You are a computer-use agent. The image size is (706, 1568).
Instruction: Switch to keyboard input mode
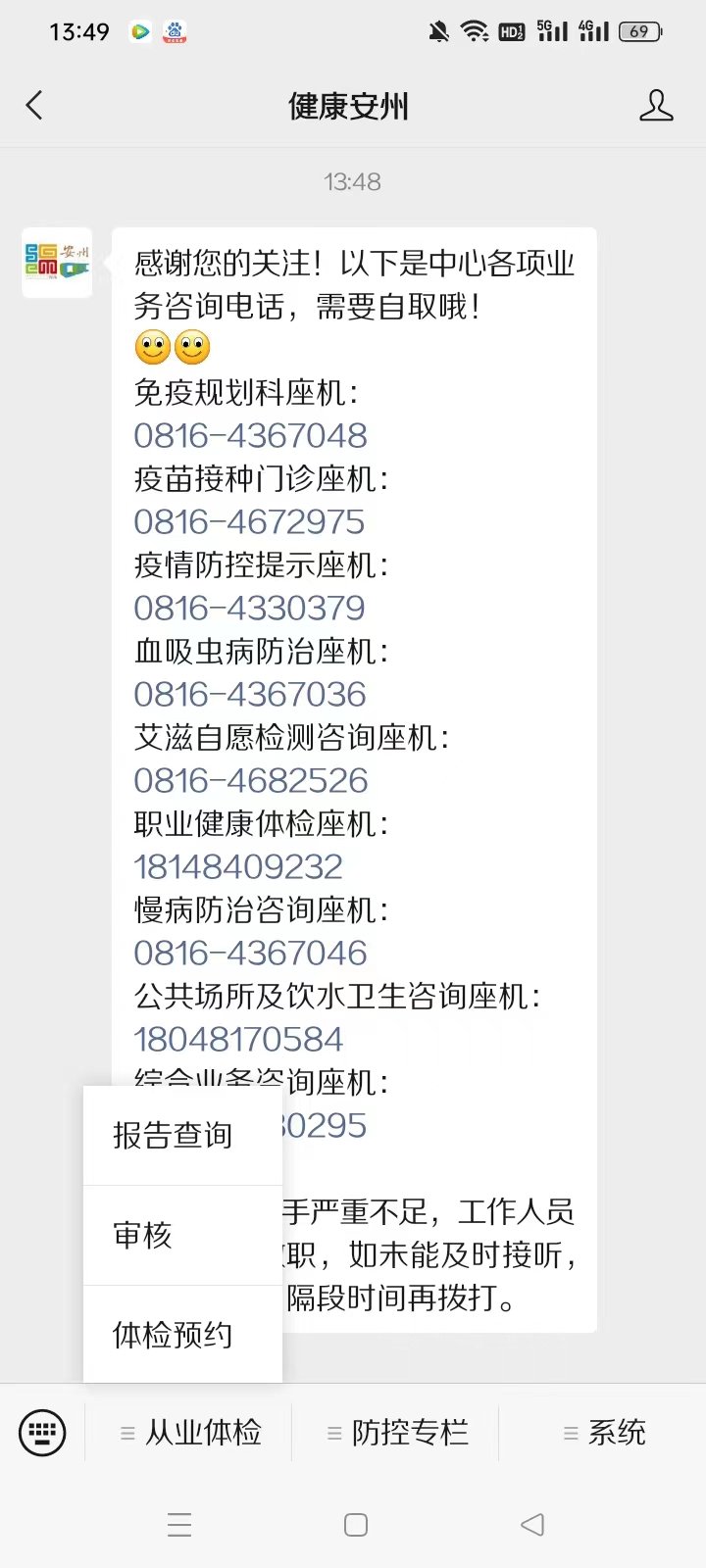point(42,1433)
